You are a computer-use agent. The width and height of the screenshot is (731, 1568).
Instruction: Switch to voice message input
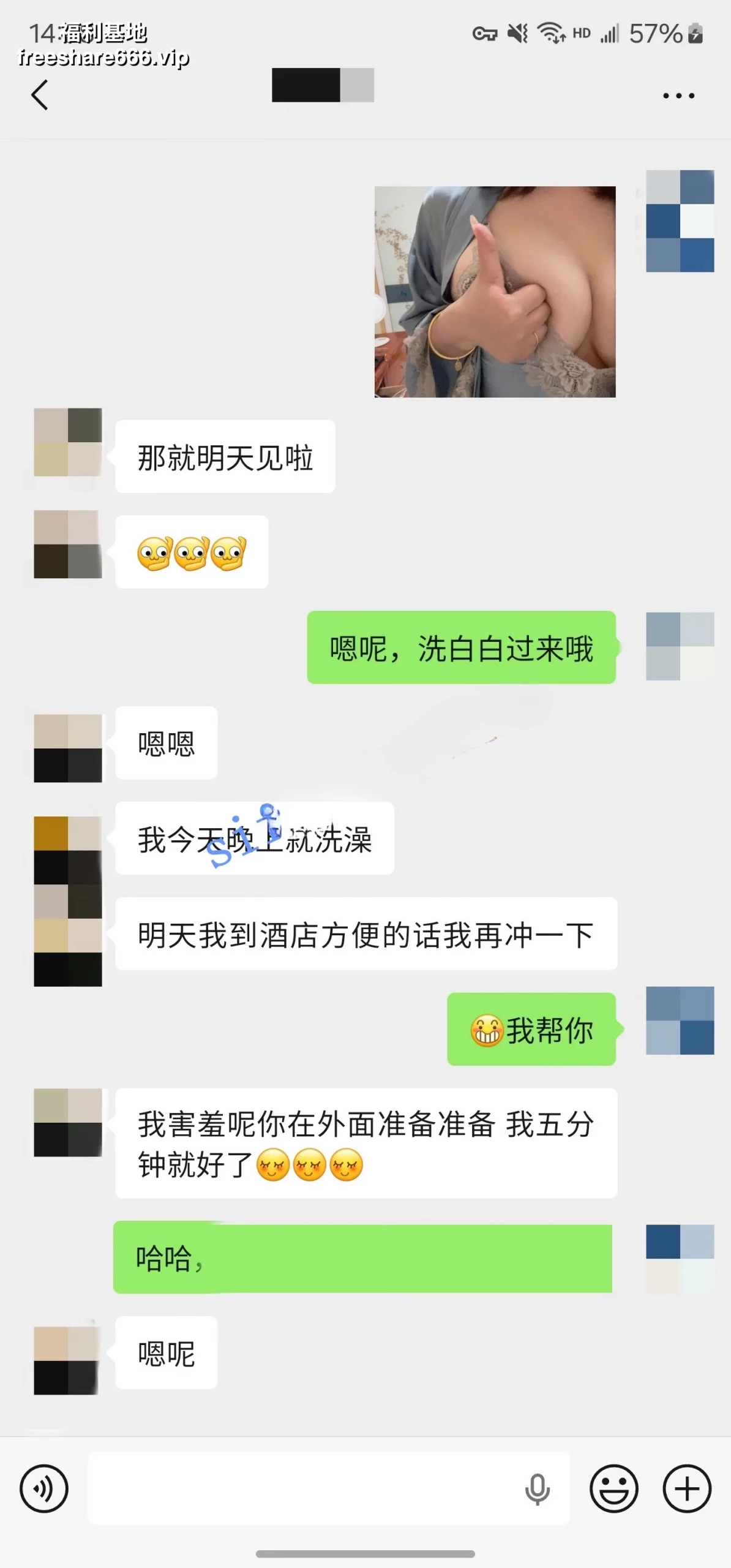[x=44, y=1488]
